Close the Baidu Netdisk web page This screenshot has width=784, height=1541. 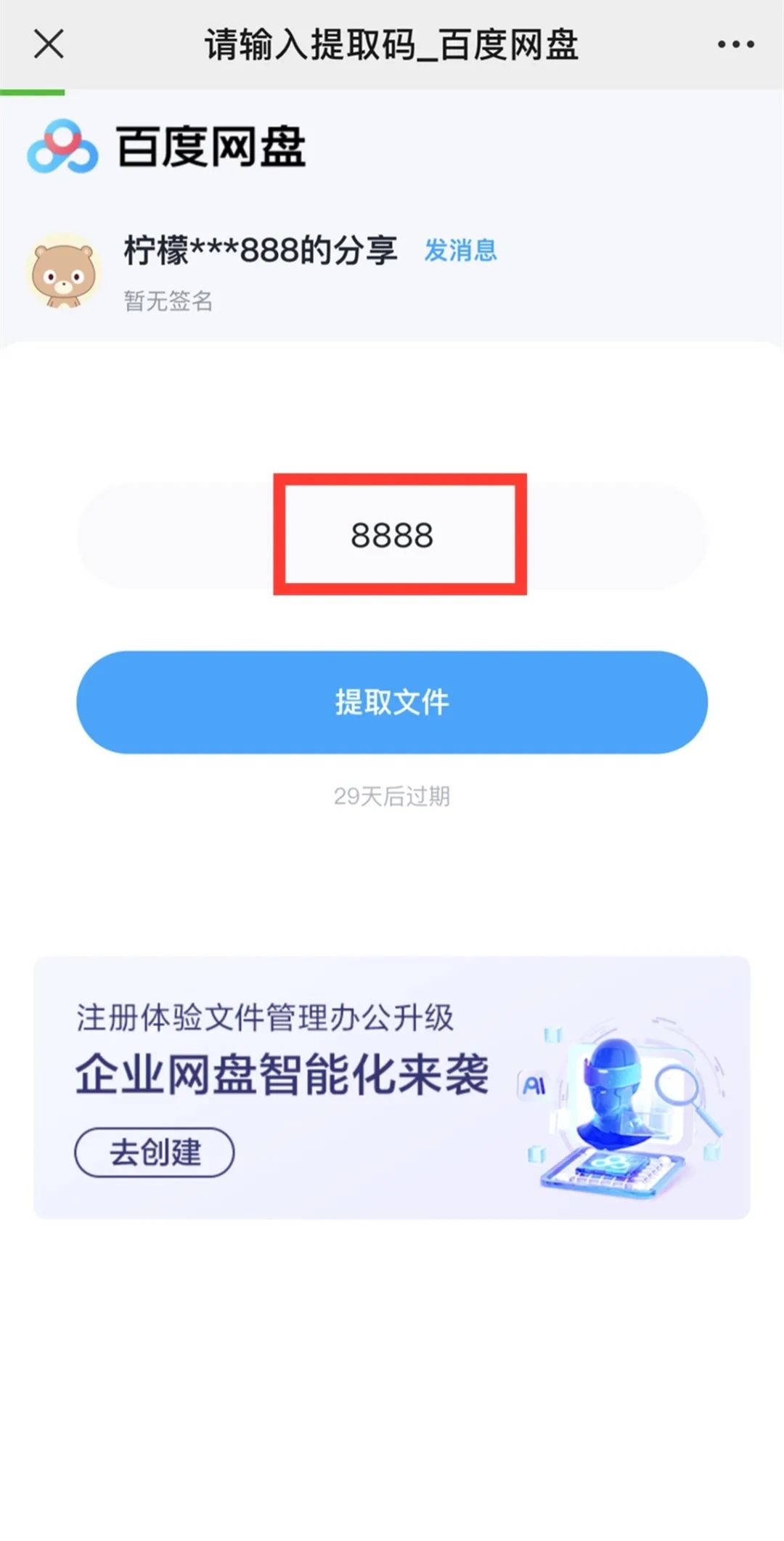coord(49,44)
